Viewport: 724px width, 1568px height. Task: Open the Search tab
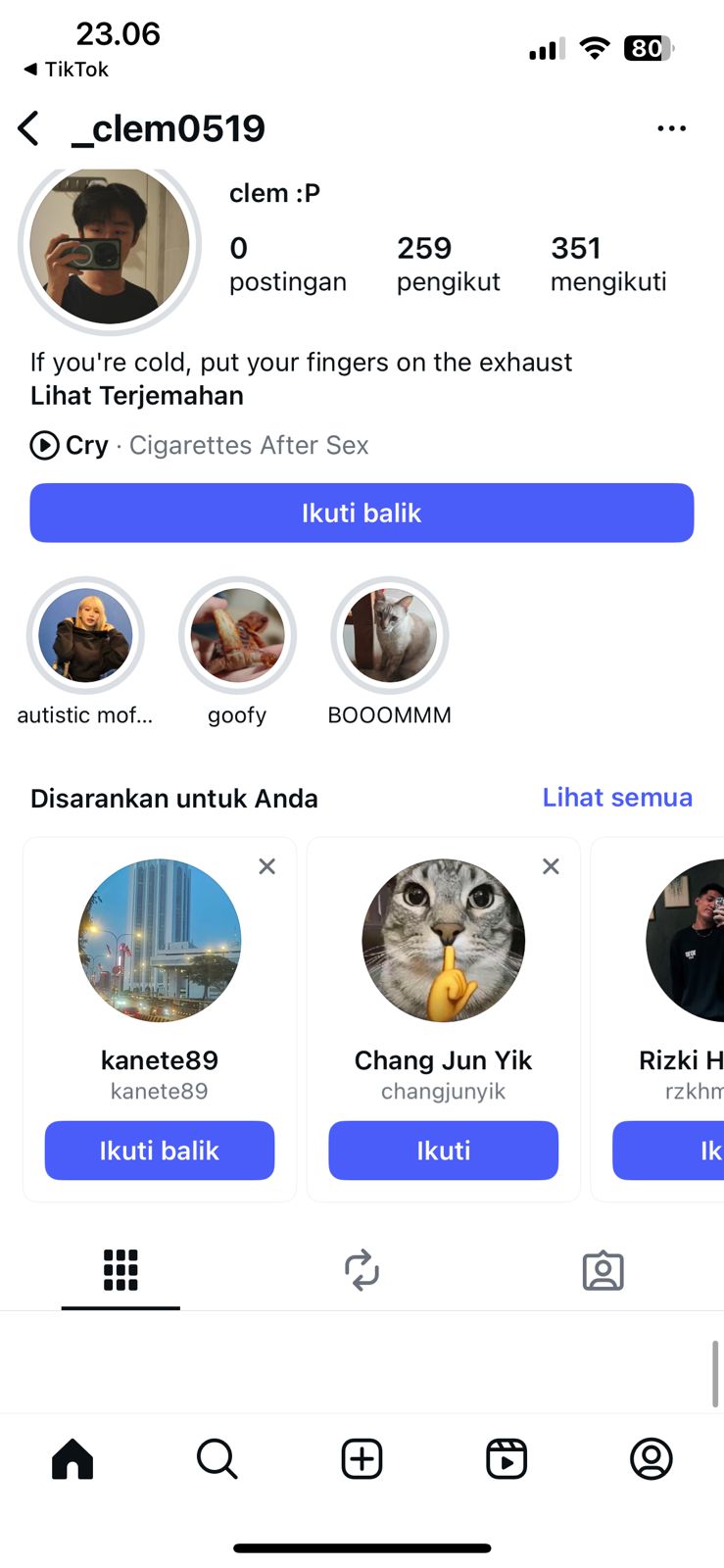click(x=217, y=1458)
